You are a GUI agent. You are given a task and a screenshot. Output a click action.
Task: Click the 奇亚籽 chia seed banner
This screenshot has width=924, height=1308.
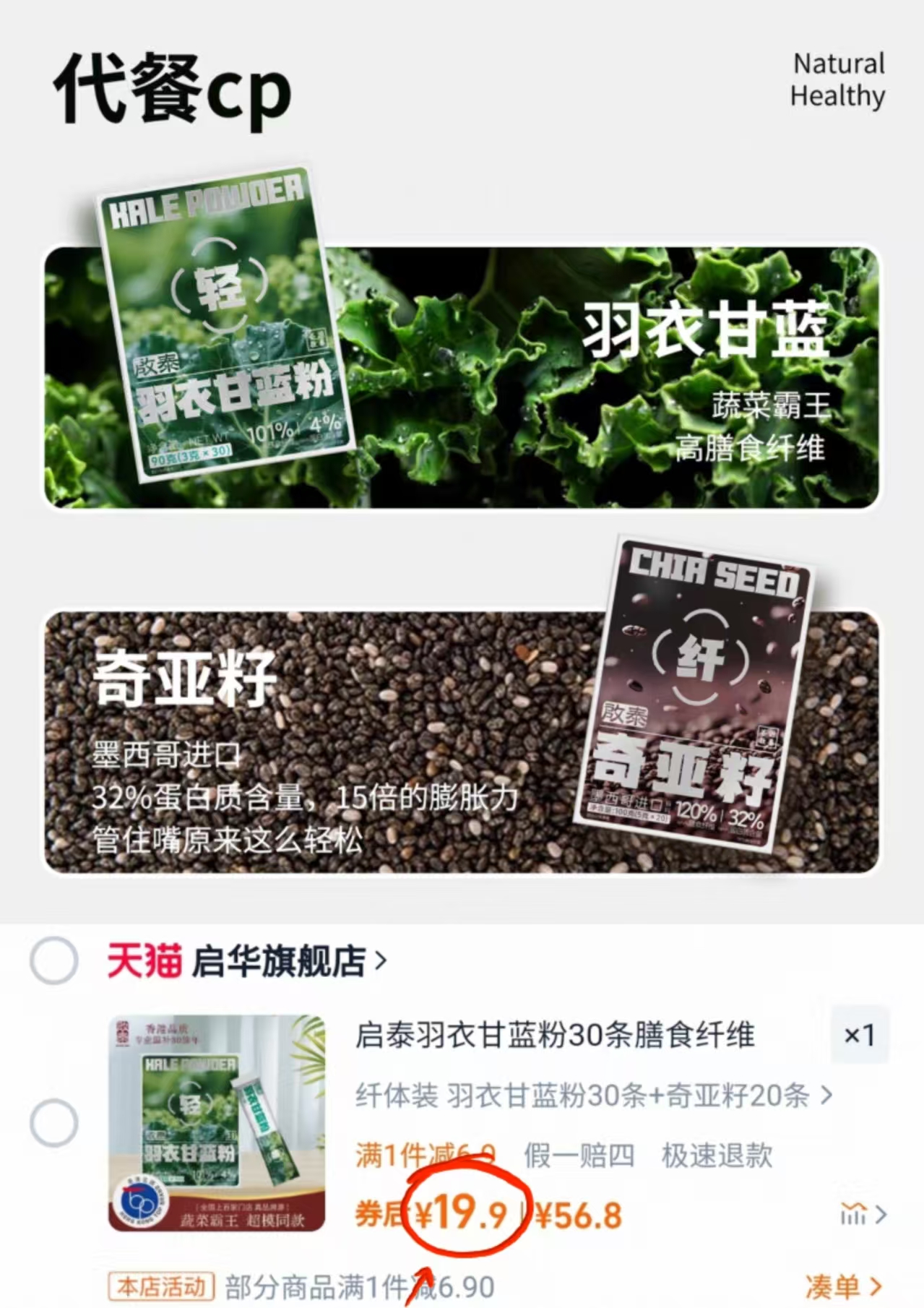tap(462, 744)
